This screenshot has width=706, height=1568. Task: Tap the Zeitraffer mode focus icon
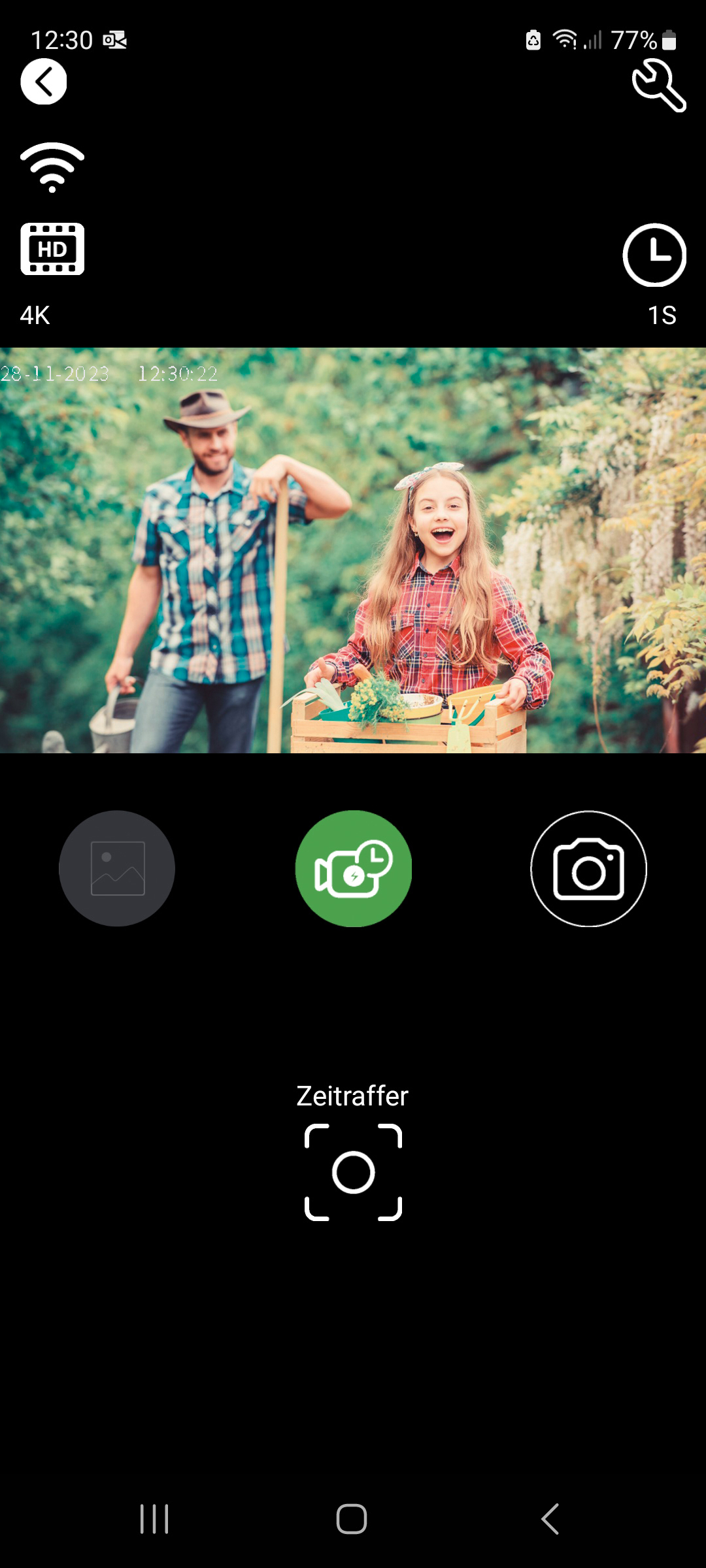[x=353, y=1172]
